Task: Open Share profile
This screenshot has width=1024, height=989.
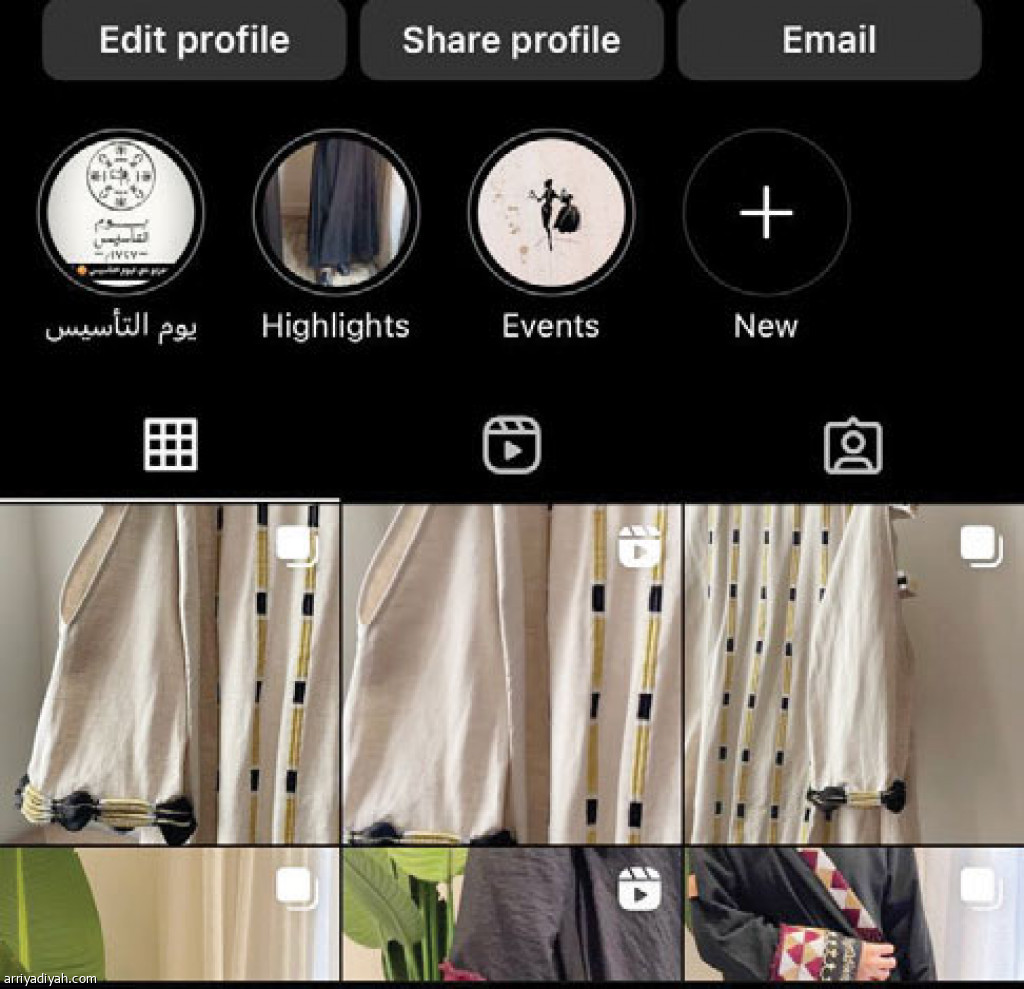Action: pyautogui.click(x=511, y=40)
